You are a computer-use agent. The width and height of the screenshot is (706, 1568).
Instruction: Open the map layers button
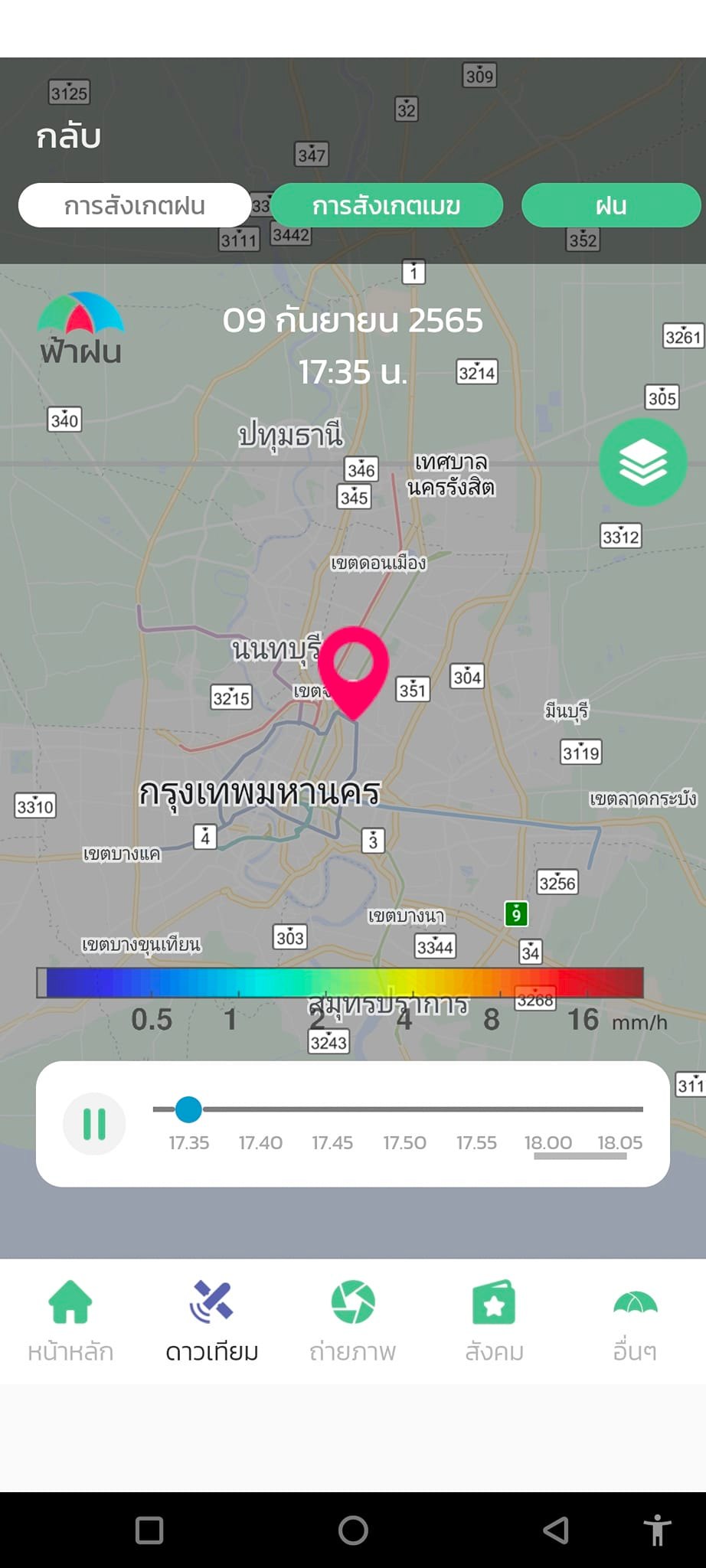[x=642, y=462]
